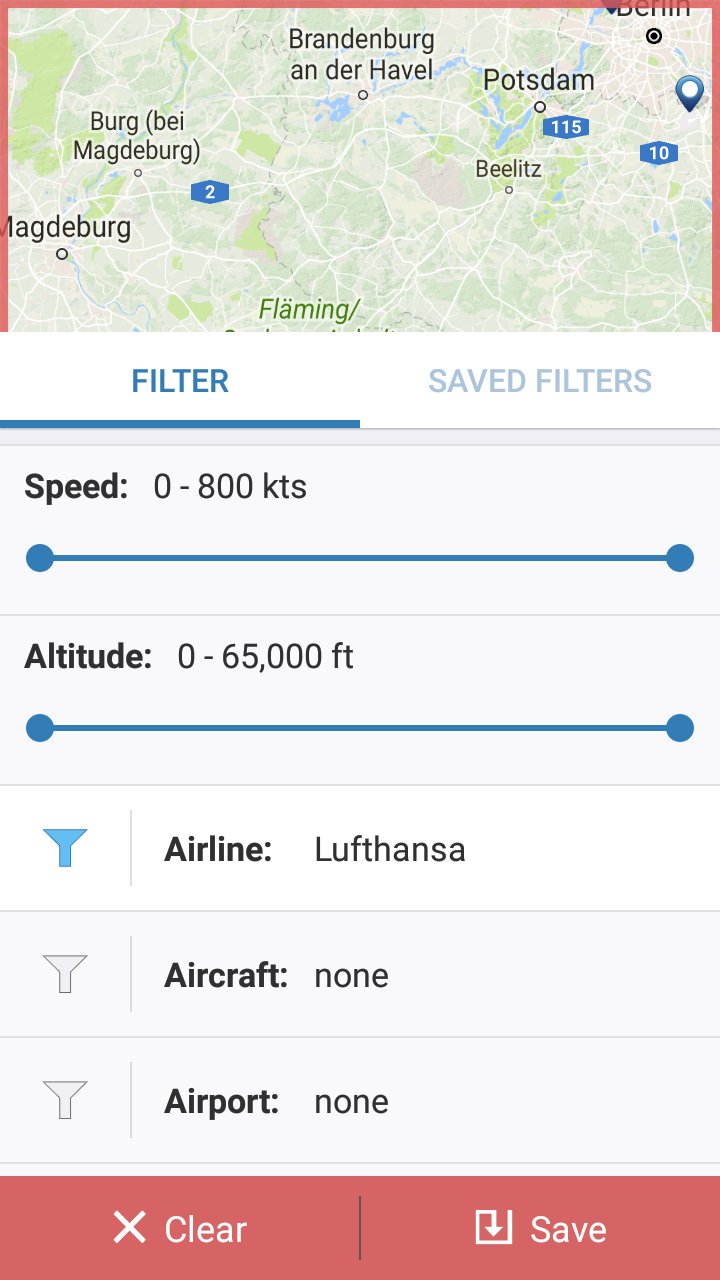
Task: Switch to the Saved Filters tab
Action: (540, 381)
